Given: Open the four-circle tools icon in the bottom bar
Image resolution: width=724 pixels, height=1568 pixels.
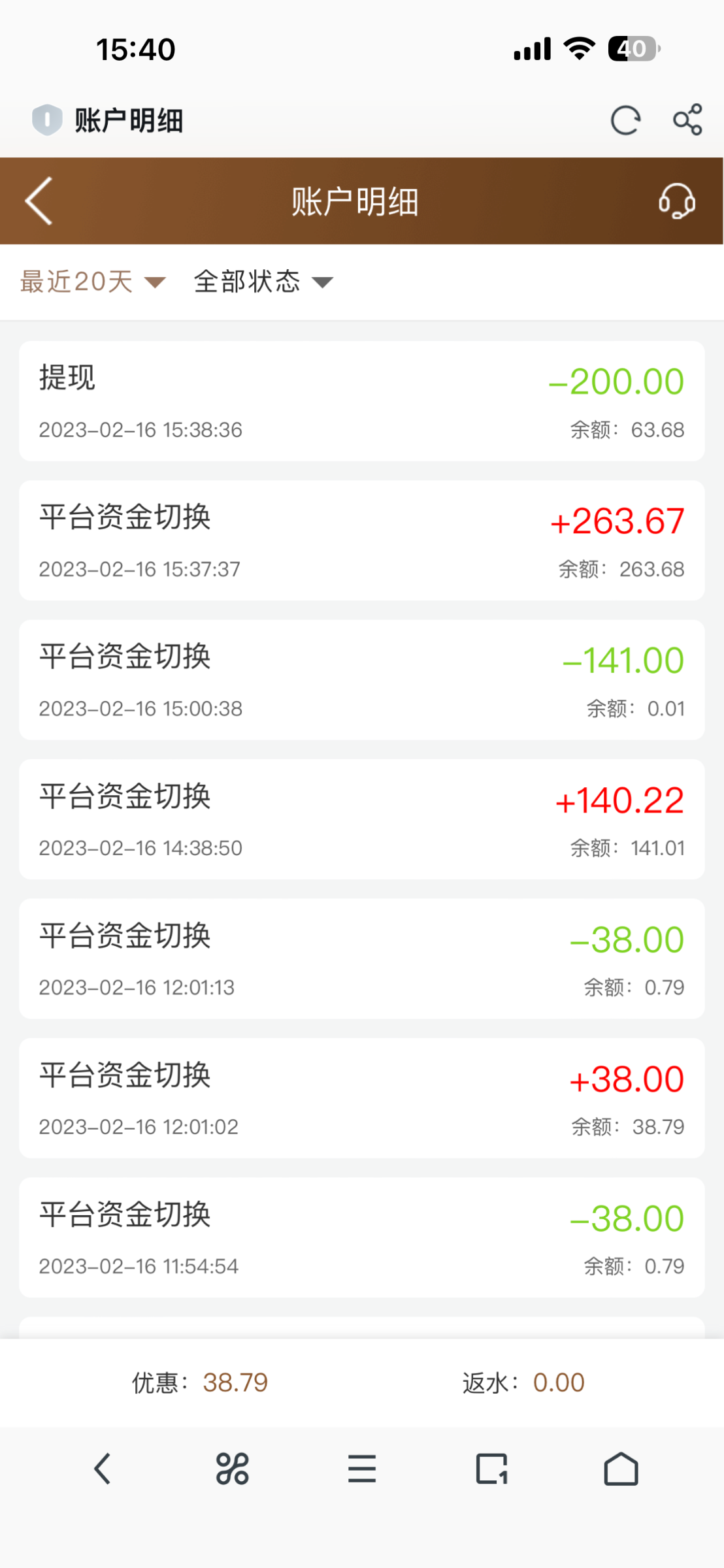Looking at the screenshot, I should 232,1469.
